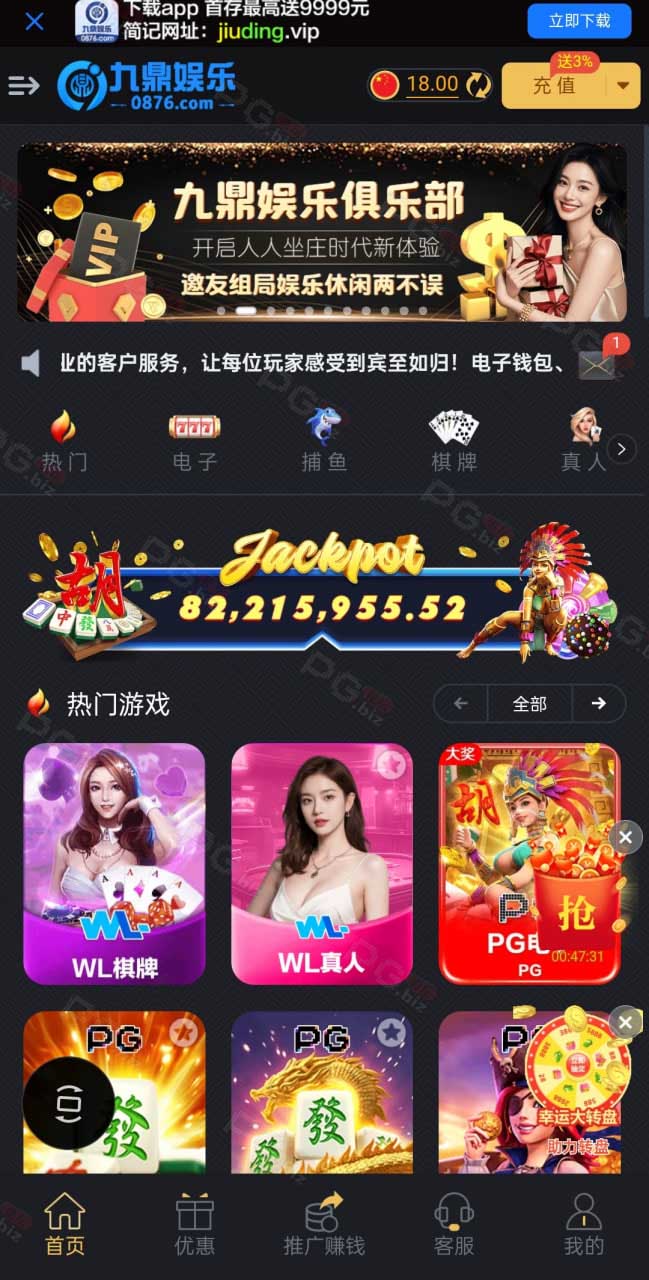Dismiss the 幸运大转盘 lucky wheel widget
This screenshot has width=649, height=1280.
coord(626,1021)
